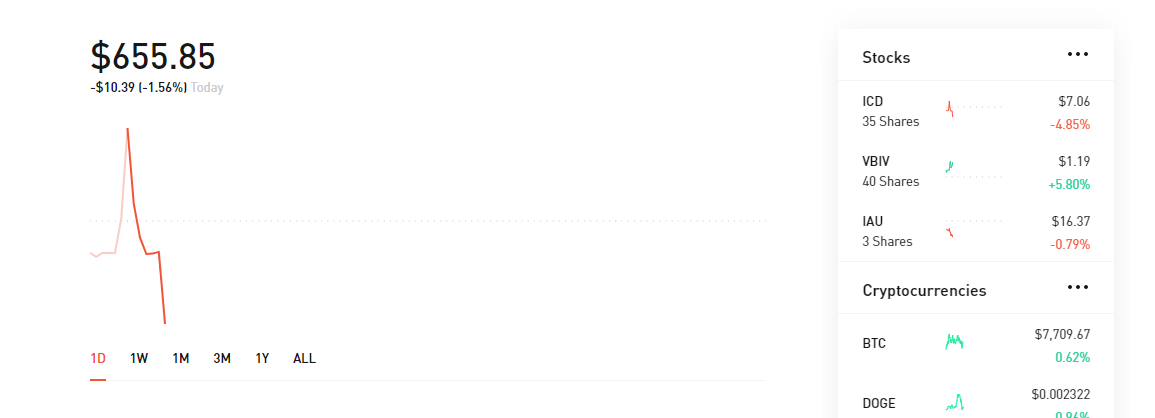
Task: Open the VBIV stock details
Action: 975,172
